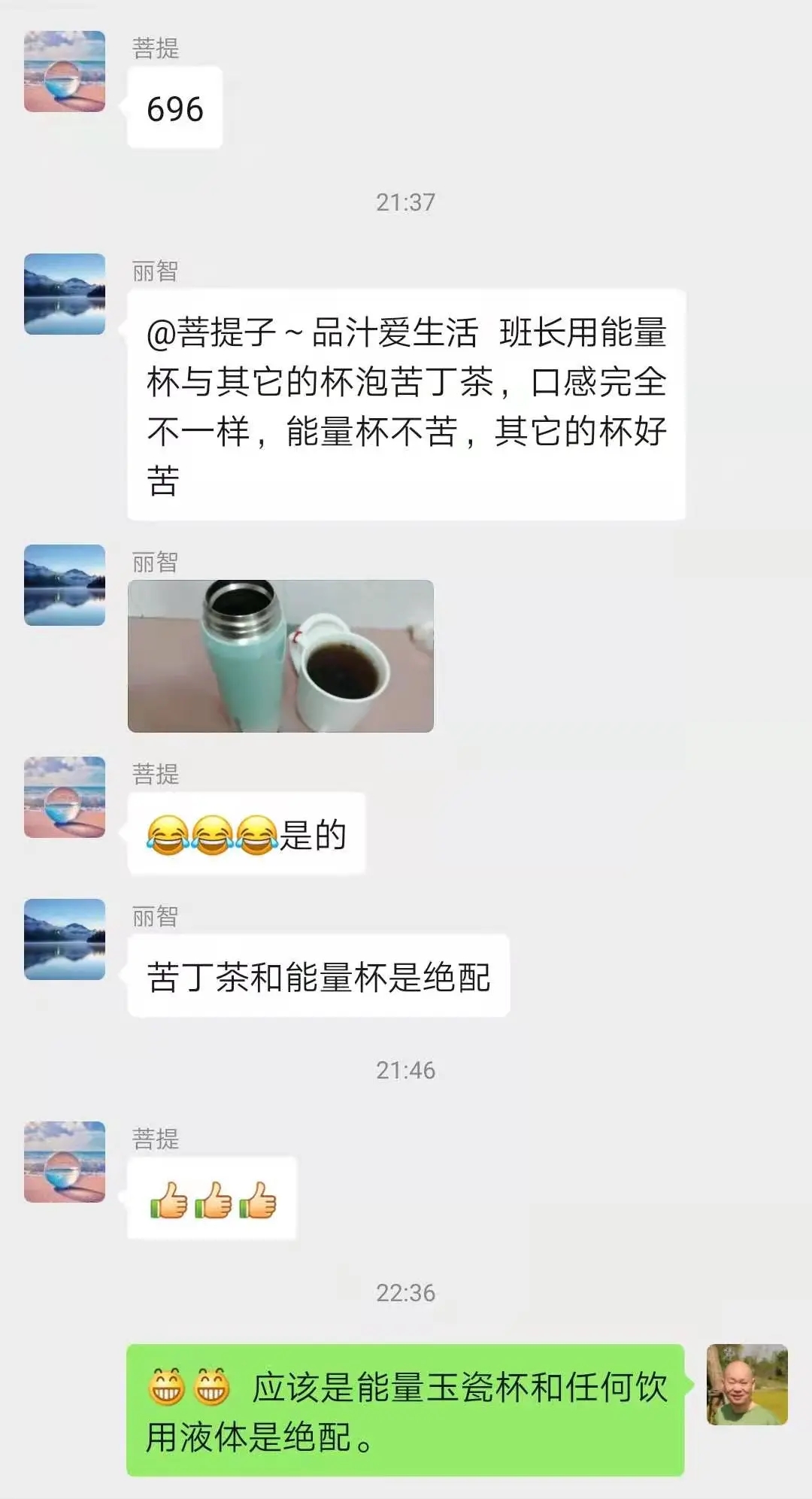Viewport: 812px width, 1499px height.
Task: Open own avatar beside the green message
Action: click(x=747, y=1385)
